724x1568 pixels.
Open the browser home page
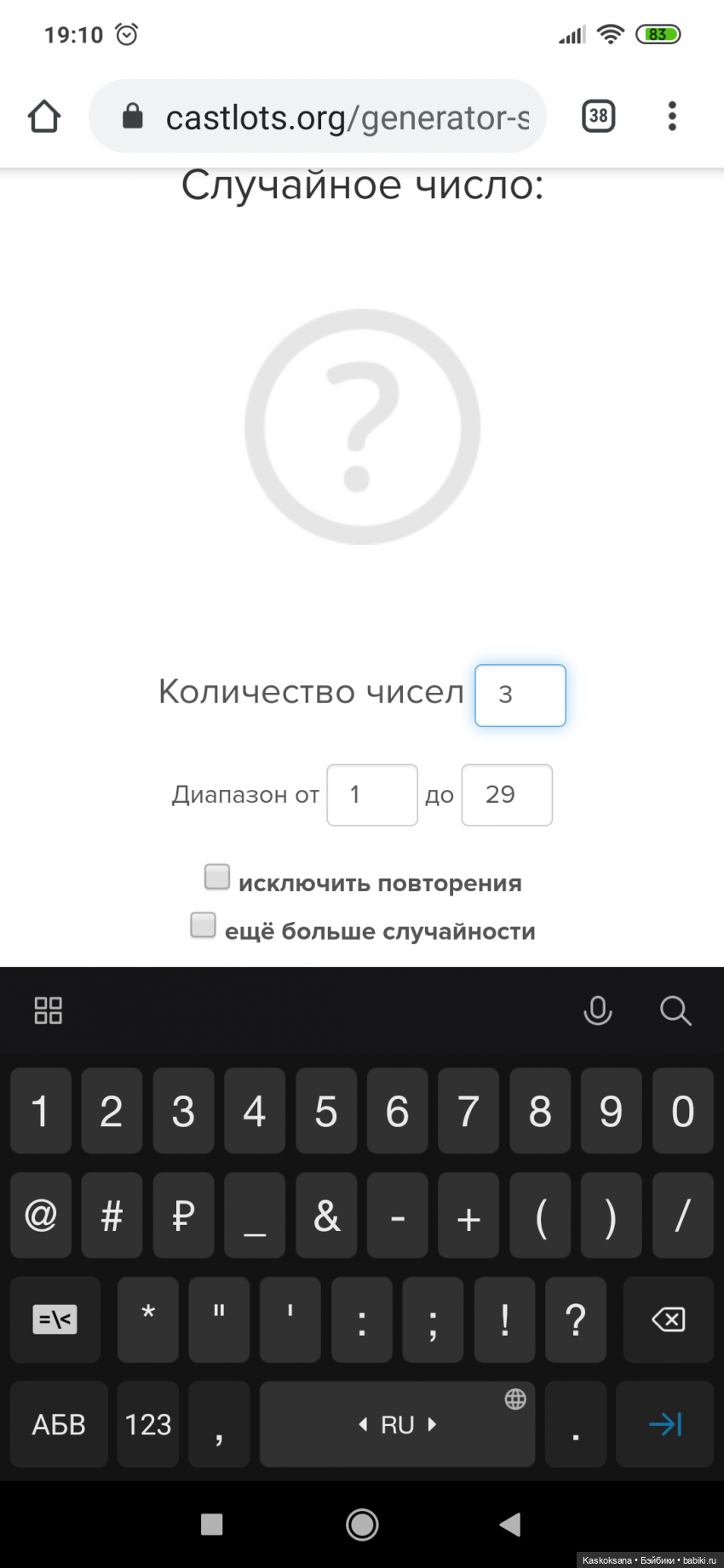44,117
